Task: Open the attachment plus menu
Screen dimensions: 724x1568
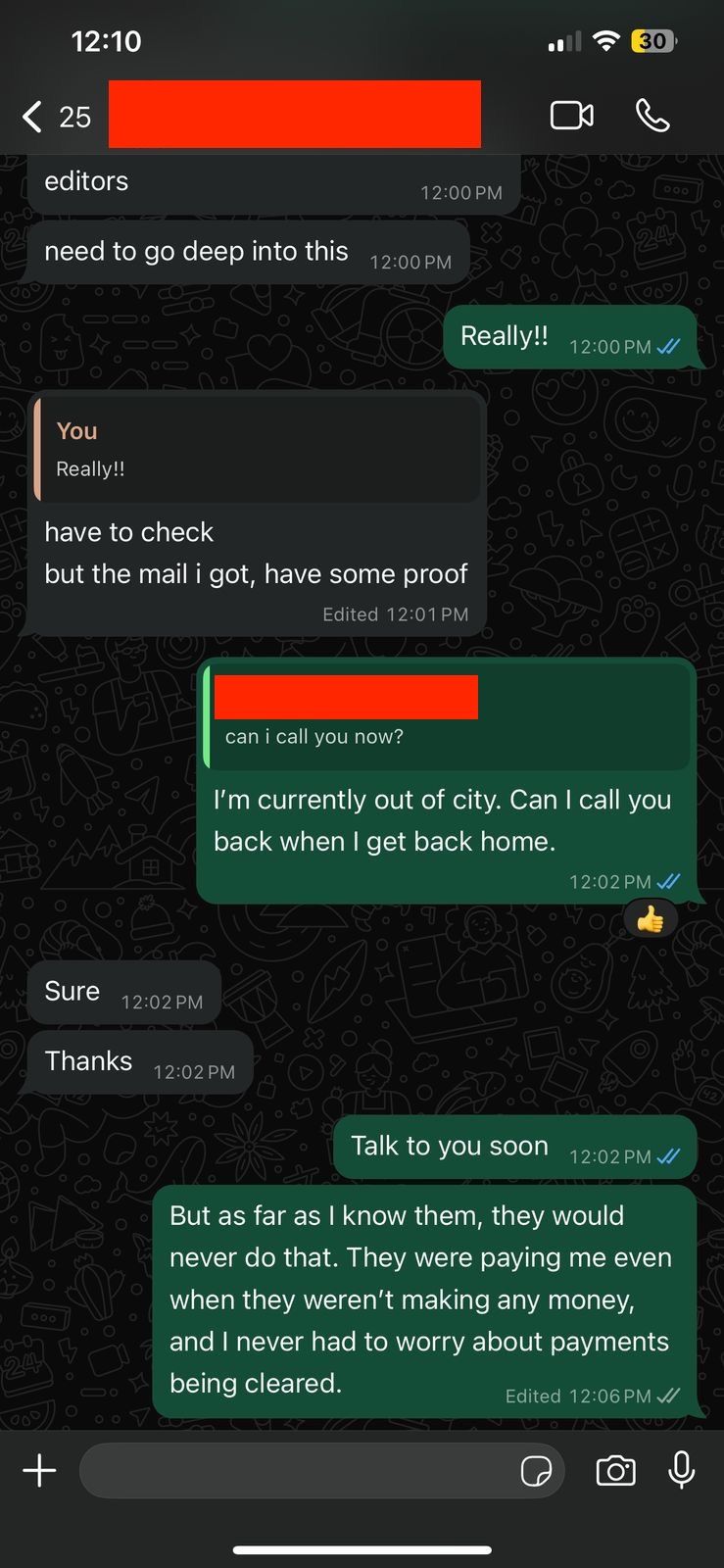Action: tap(39, 1471)
